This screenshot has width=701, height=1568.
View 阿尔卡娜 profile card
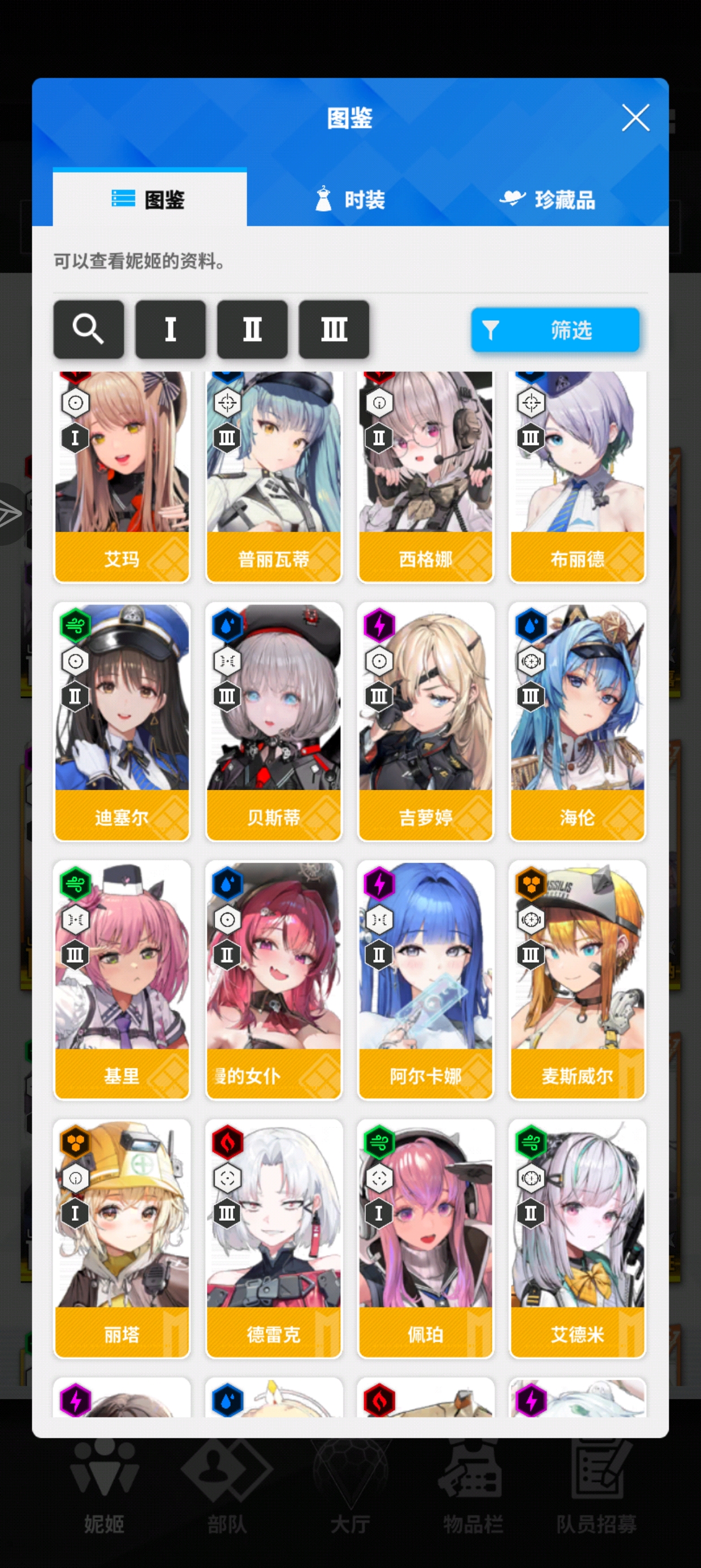[x=425, y=980]
